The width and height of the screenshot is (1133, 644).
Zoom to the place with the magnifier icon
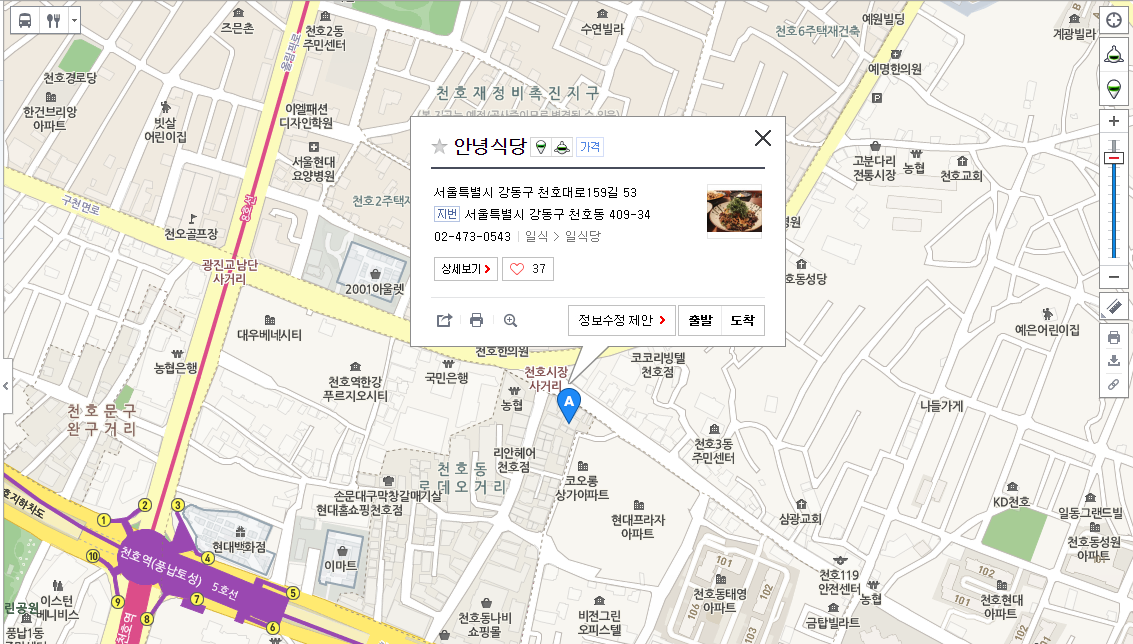pos(510,320)
